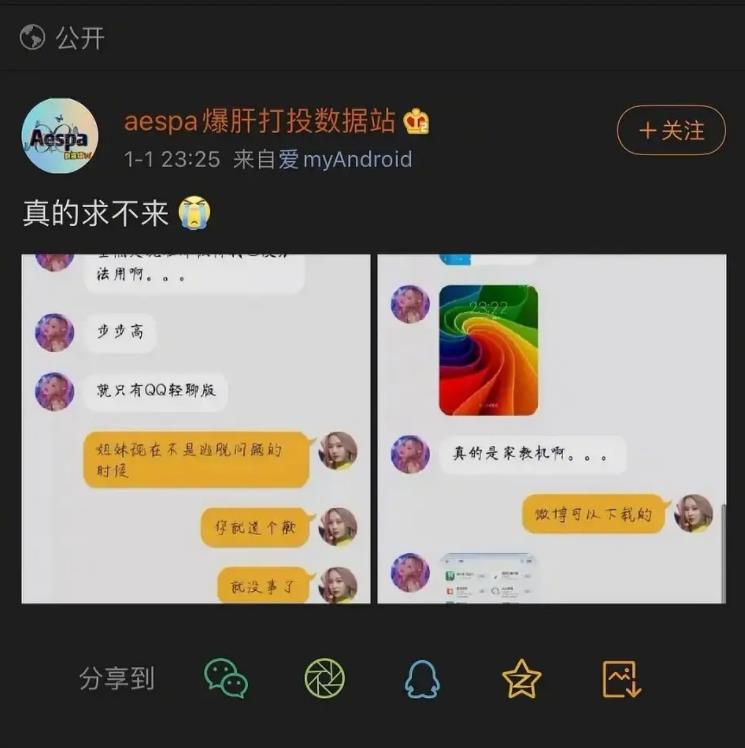The height and width of the screenshot is (748, 745).
Task: Open the aespa account's profile avatar
Action: [60, 137]
